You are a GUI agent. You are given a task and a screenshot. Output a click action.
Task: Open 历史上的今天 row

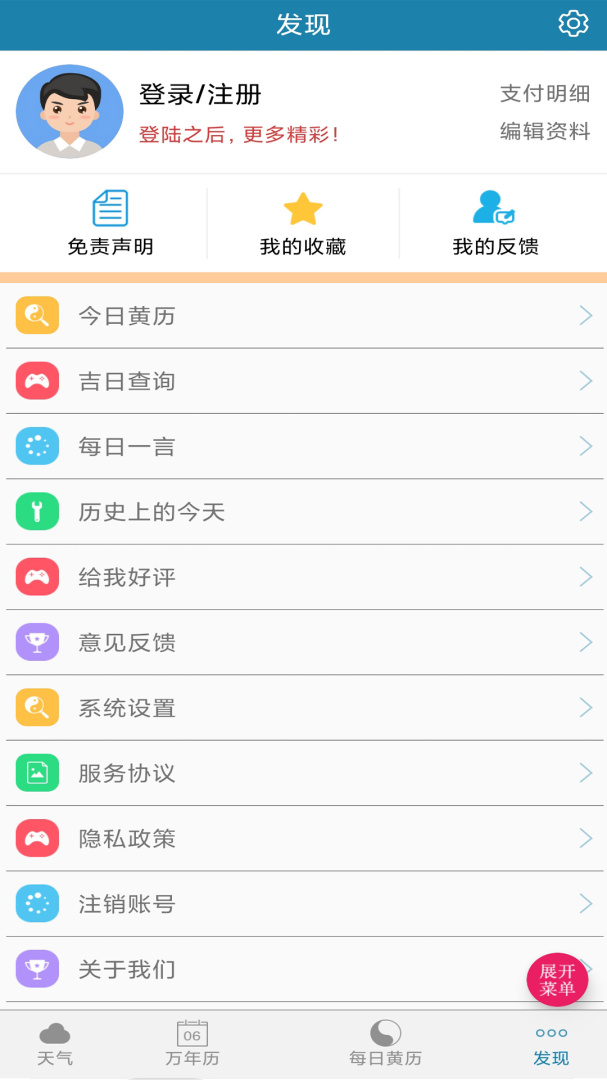[303, 512]
